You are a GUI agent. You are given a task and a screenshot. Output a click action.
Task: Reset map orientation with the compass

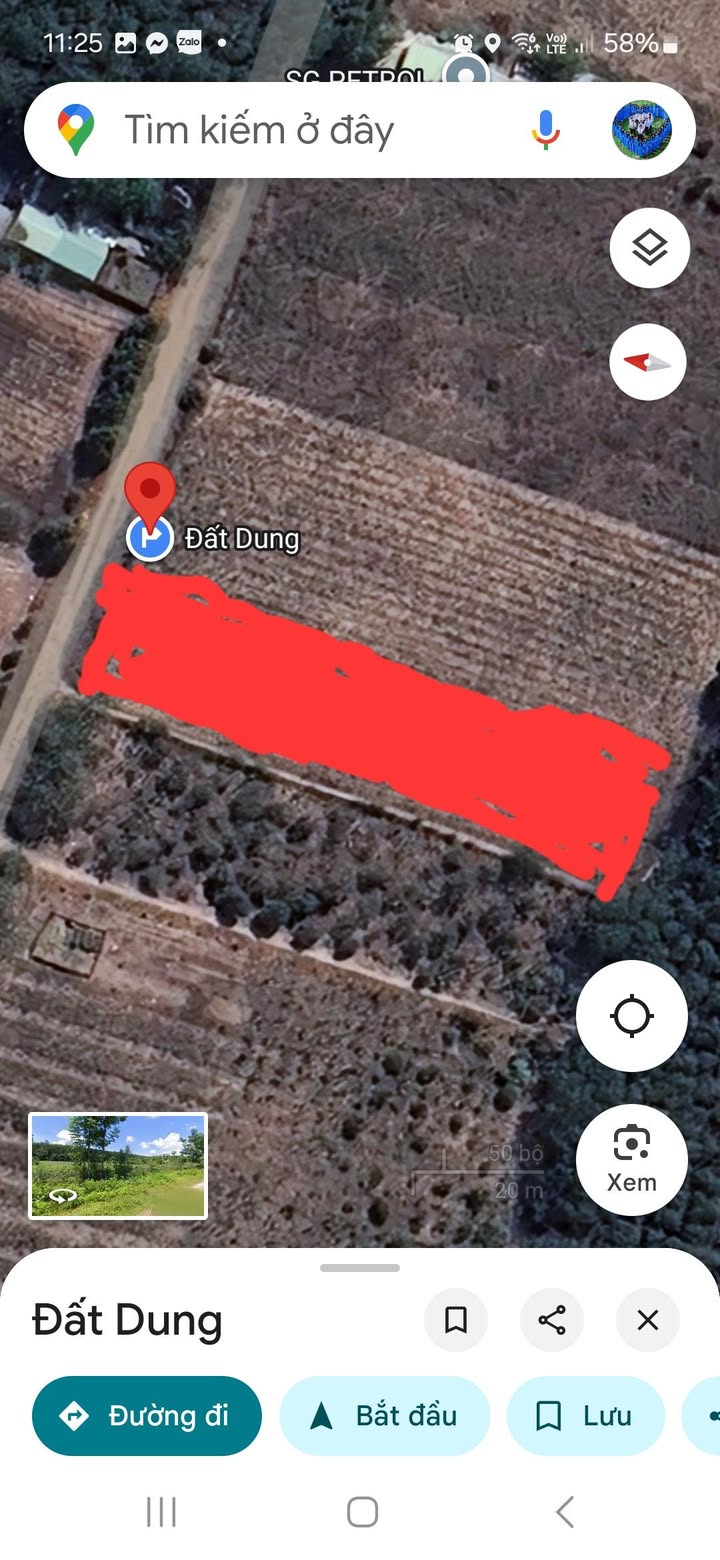tap(650, 362)
